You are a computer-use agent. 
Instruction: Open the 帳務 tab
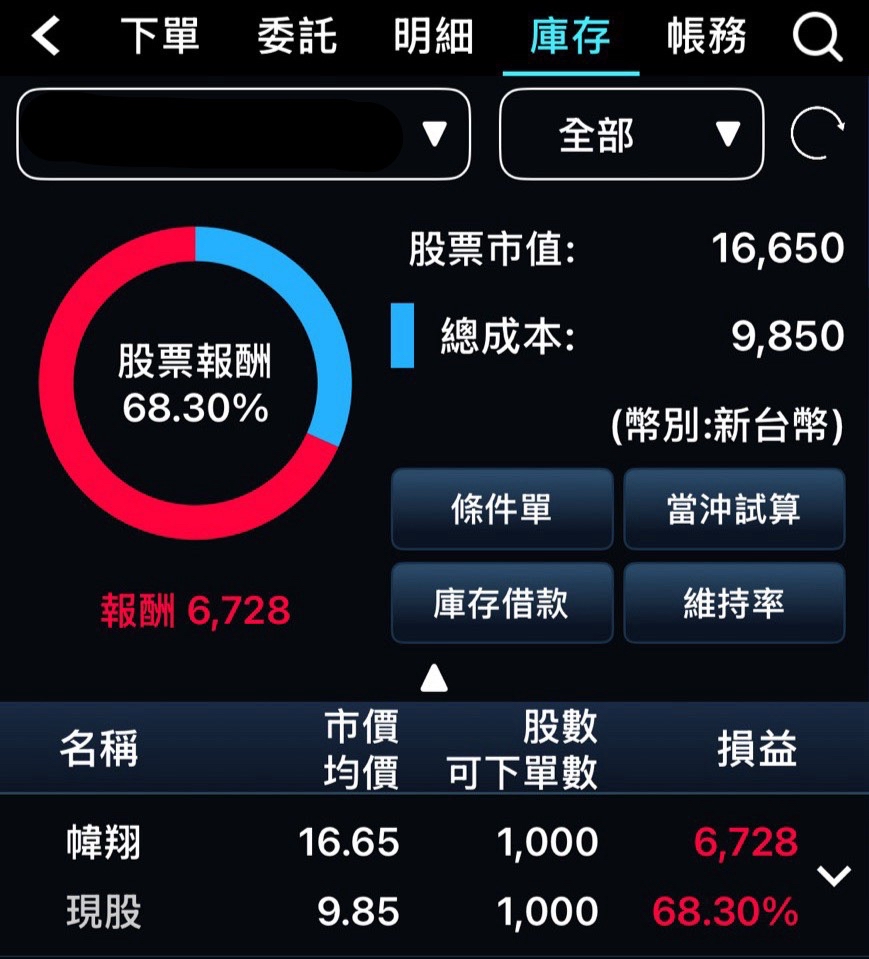coord(706,38)
